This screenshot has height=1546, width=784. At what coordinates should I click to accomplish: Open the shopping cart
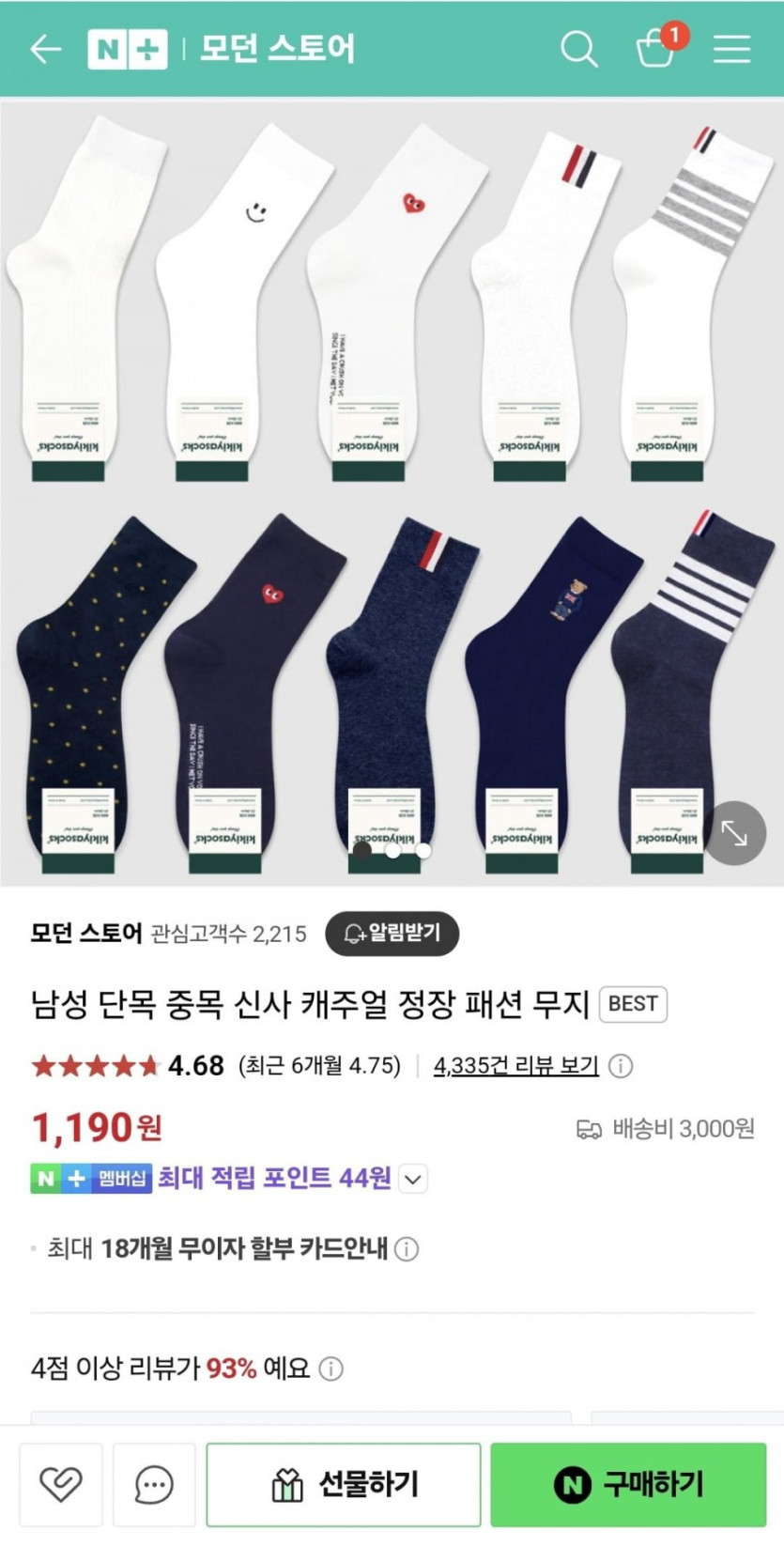point(657,47)
